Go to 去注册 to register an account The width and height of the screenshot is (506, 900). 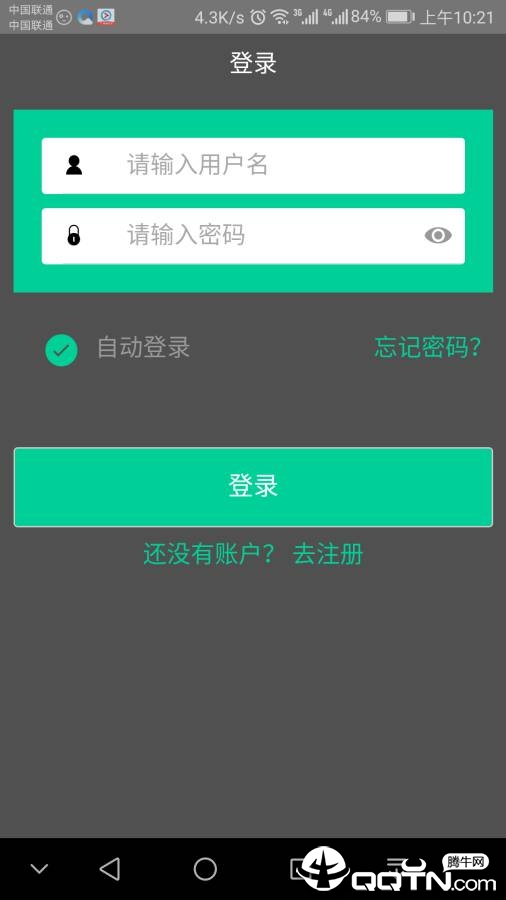click(x=328, y=554)
